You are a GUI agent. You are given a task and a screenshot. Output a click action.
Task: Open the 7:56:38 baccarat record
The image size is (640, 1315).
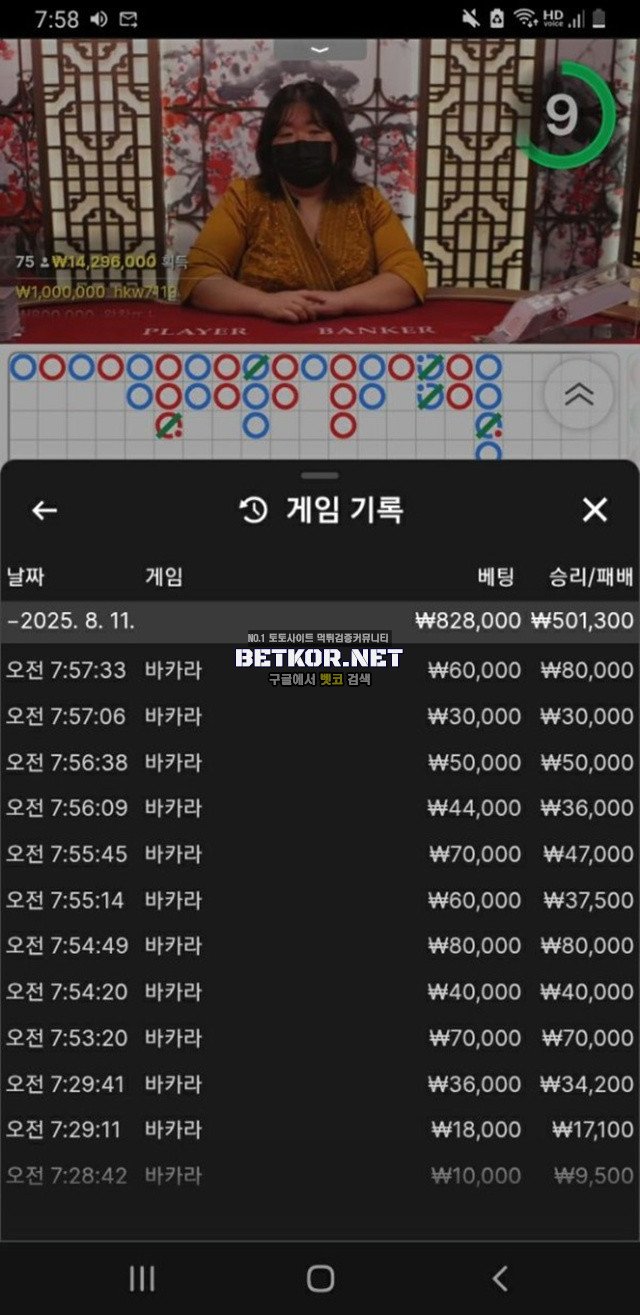pyautogui.click(x=320, y=762)
